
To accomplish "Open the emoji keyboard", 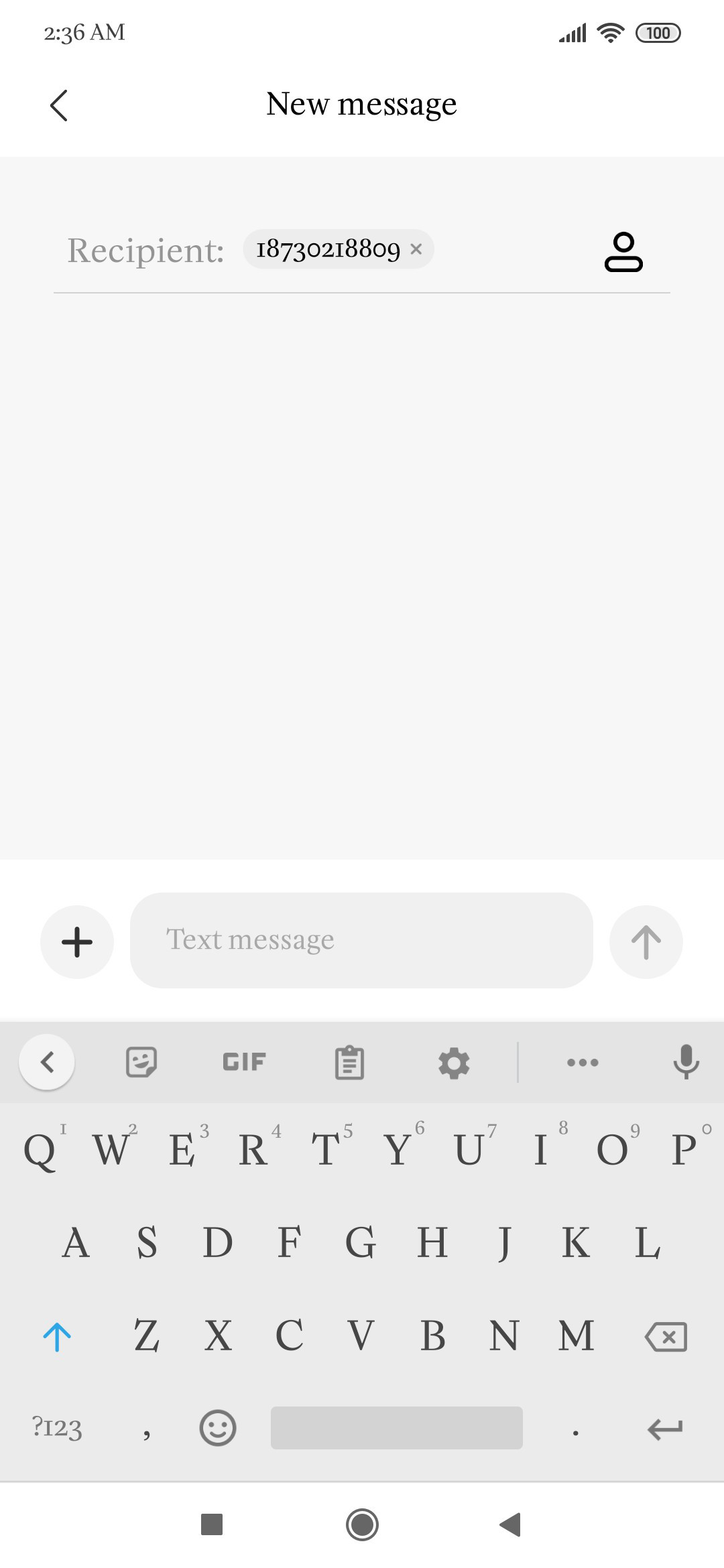I will click(x=218, y=1428).
